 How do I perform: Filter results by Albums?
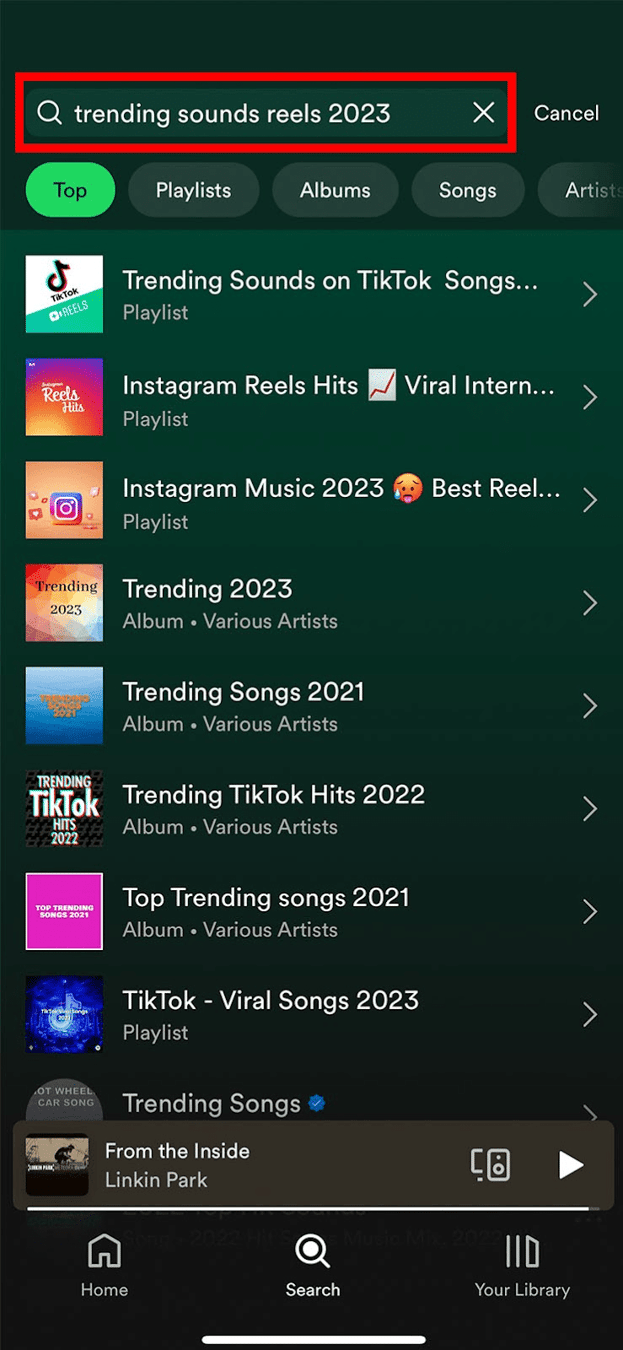[335, 190]
